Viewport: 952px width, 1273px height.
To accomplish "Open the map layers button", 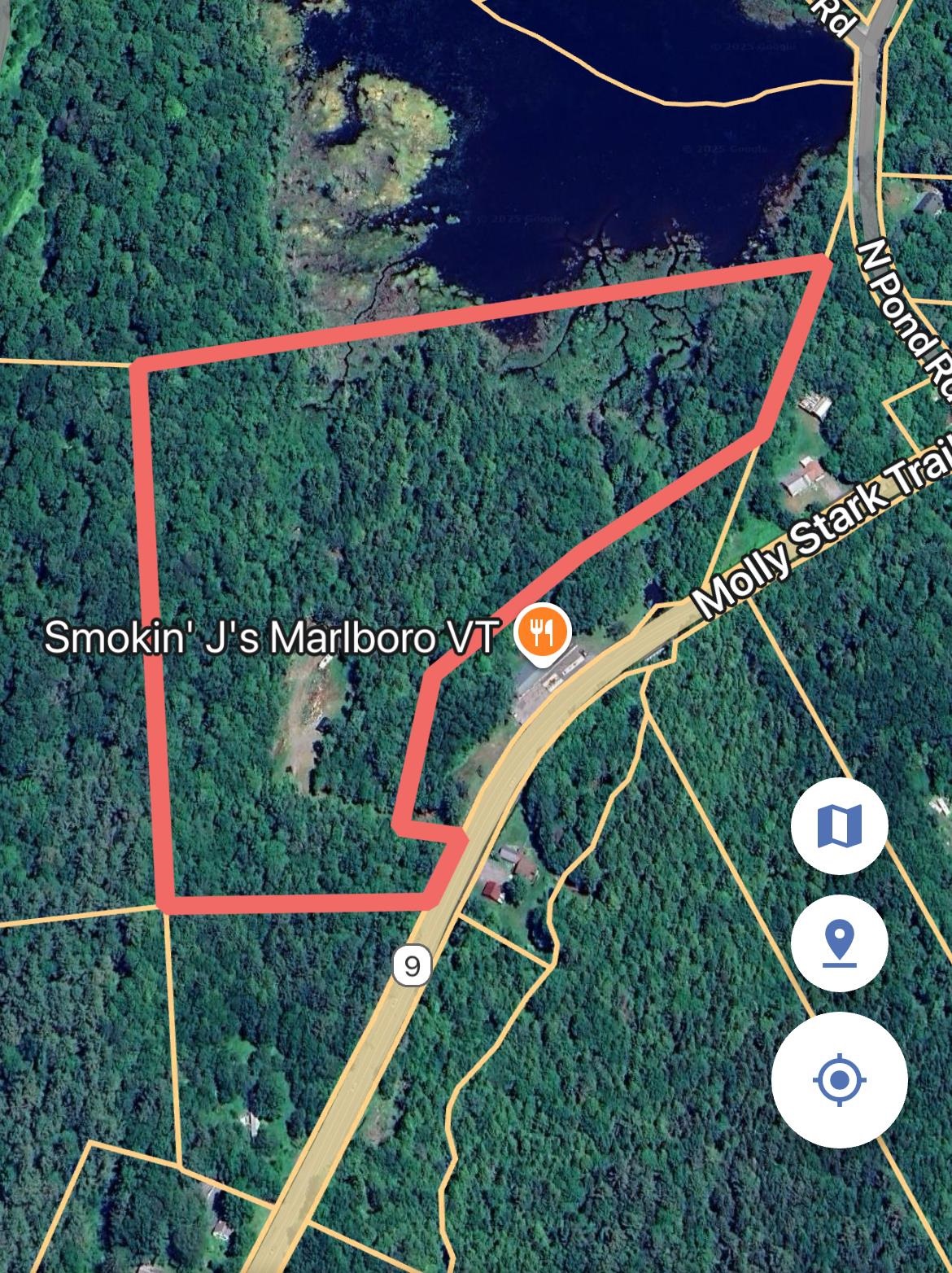I will (x=839, y=826).
